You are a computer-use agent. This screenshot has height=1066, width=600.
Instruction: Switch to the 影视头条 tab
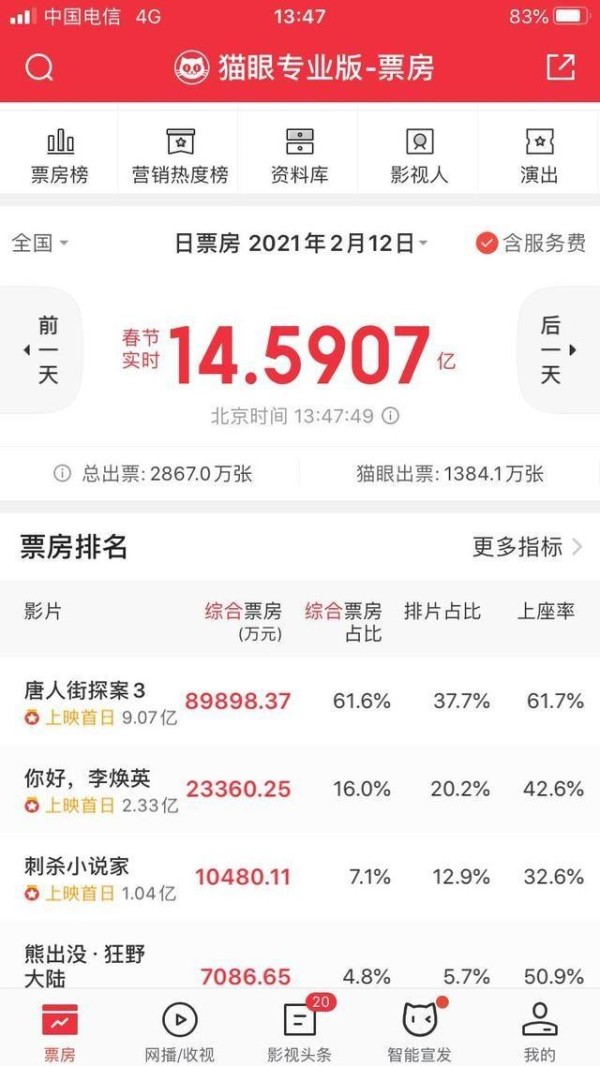300,1031
